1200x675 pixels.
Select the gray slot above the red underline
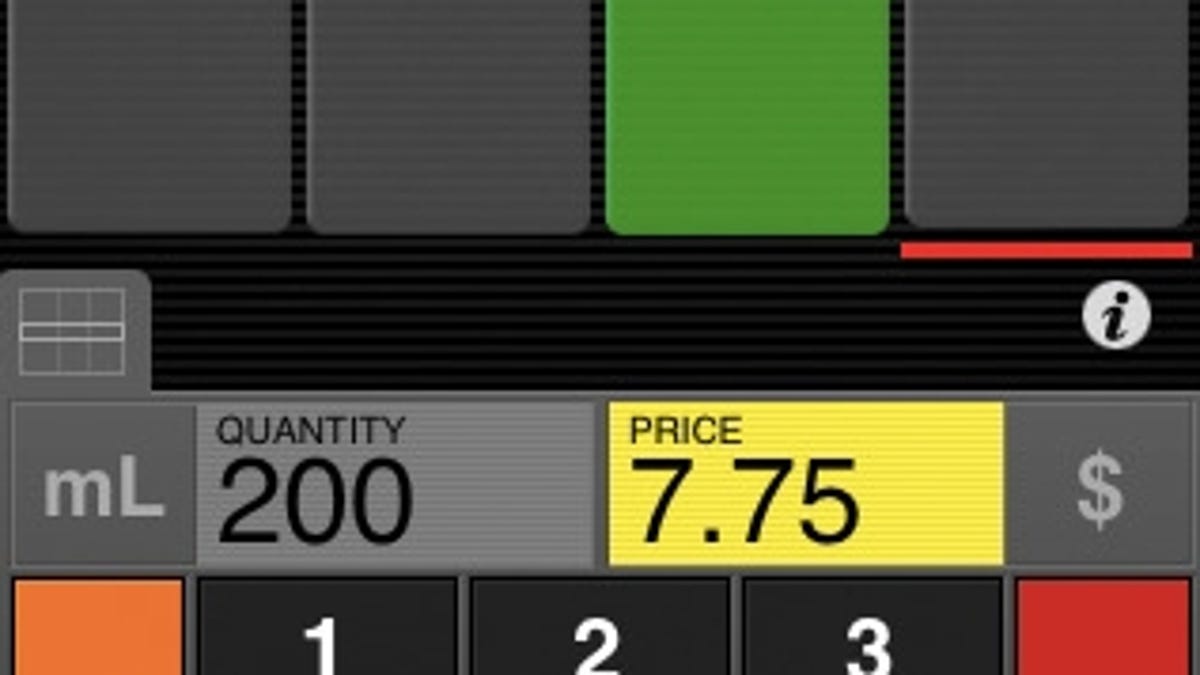pyautogui.click(x=1045, y=112)
